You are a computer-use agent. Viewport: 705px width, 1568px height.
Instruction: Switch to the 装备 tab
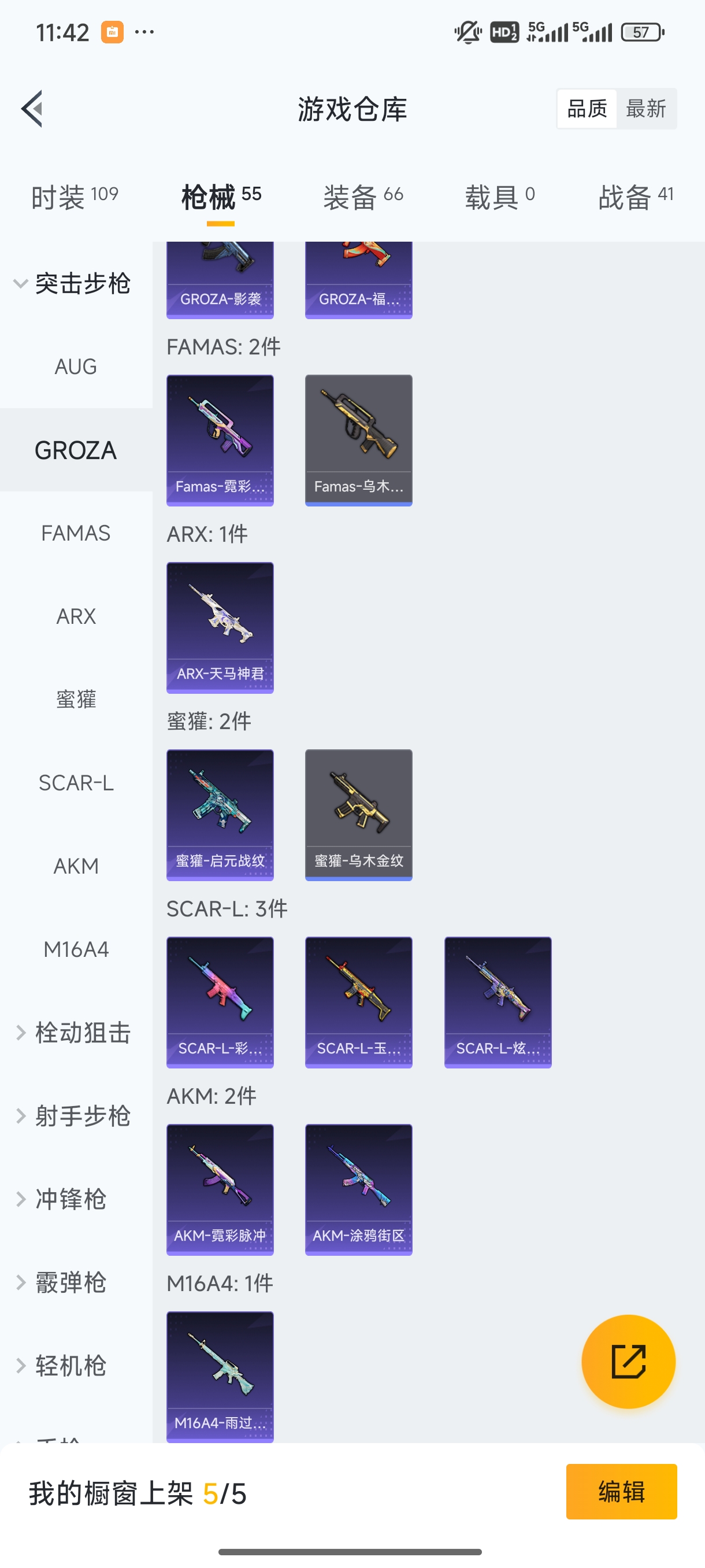[x=363, y=197]
